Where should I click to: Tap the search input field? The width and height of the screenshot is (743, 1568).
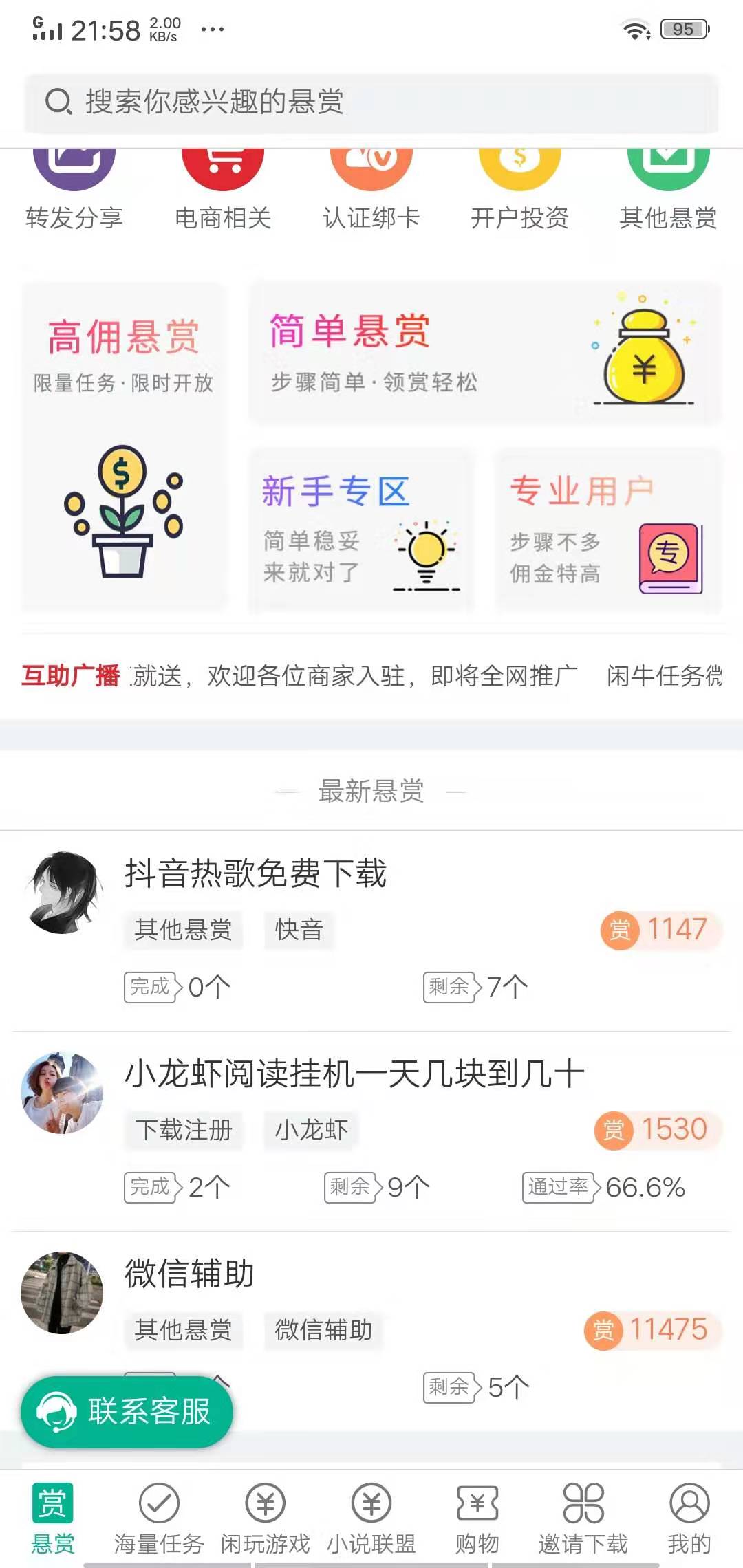coord(371,103)
